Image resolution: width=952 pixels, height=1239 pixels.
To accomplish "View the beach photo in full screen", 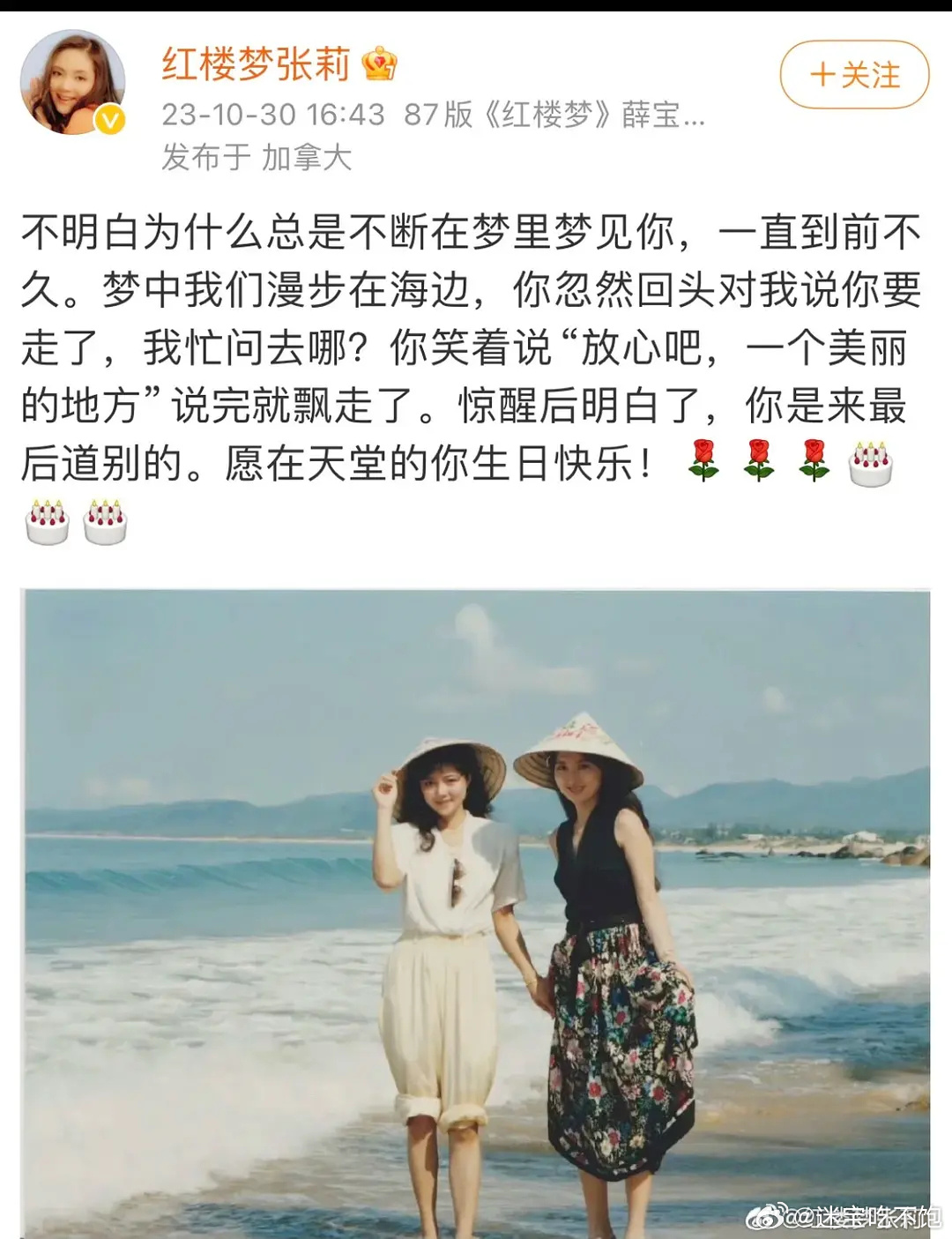I will (476, 913).
